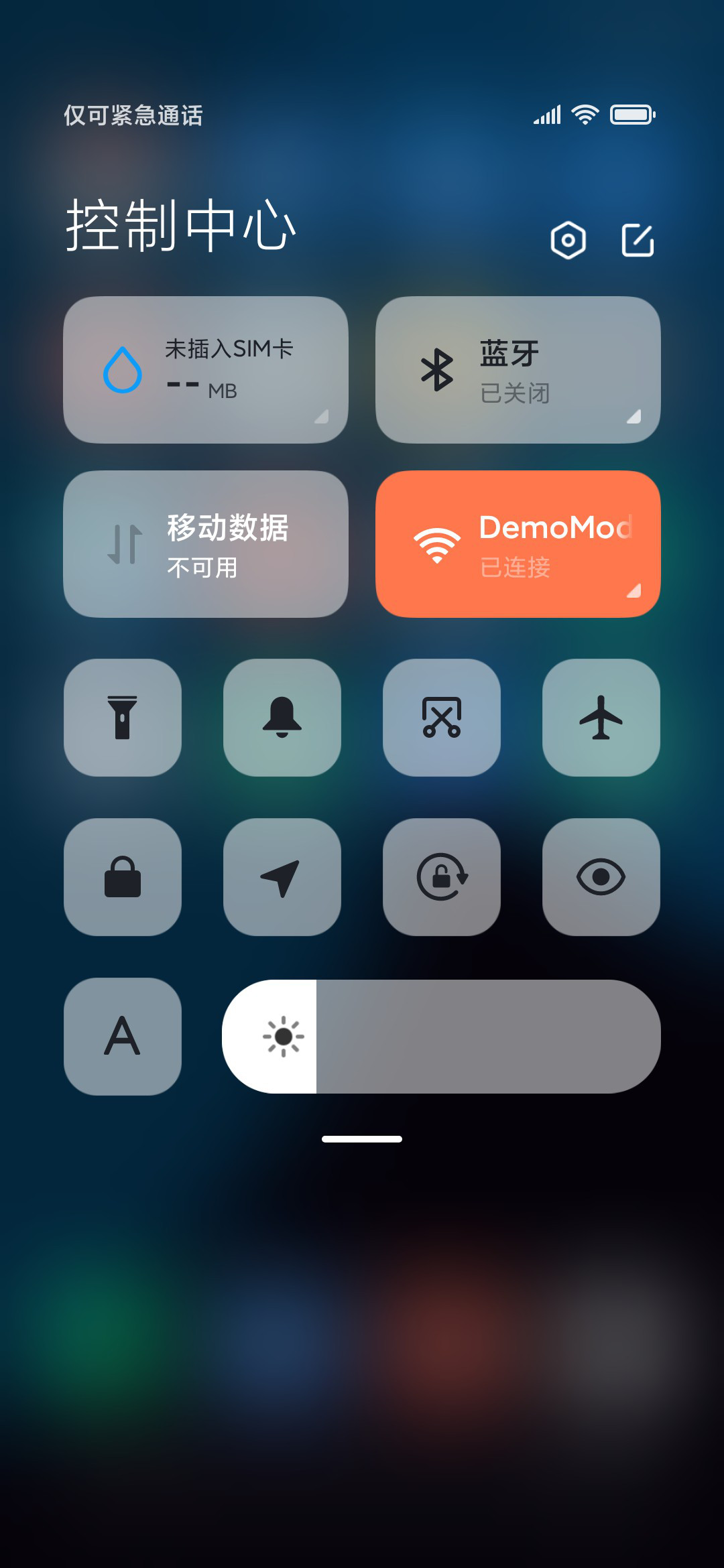
Task: Toggle the mute bell
Action: coord(282,718)
